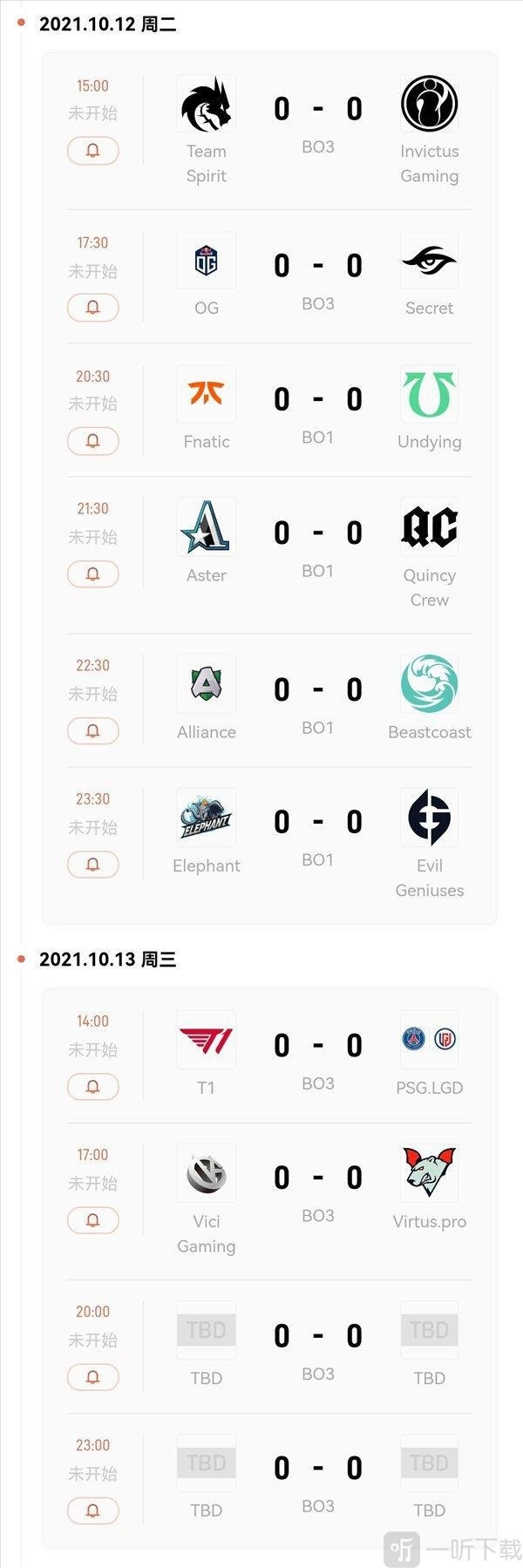The height and width of the screenshot is (1568, 523).
Task: Set reminder for Vici Gaming vs Virtus.pro
Action: pos(93,1220)
